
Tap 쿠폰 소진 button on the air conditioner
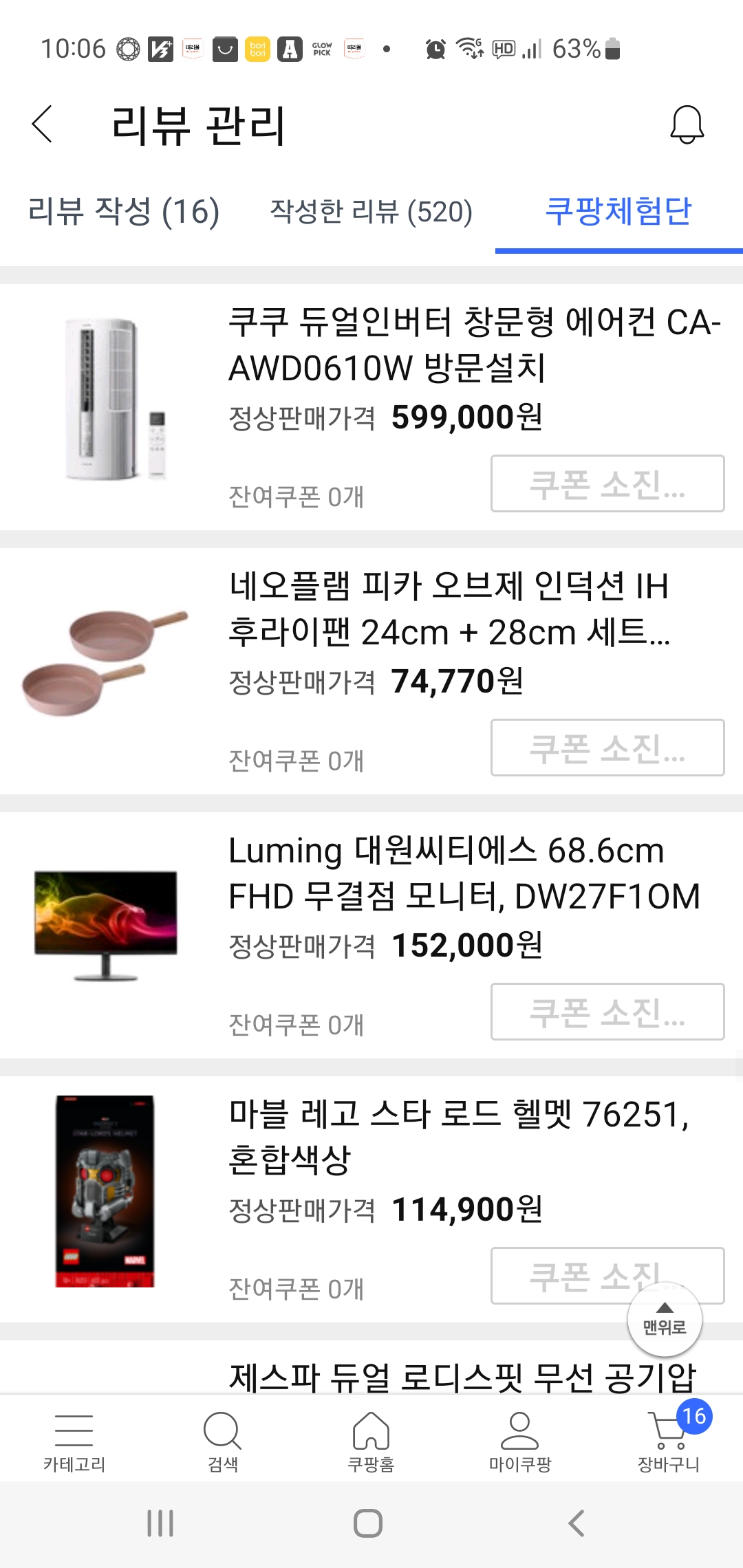[607, 483]
